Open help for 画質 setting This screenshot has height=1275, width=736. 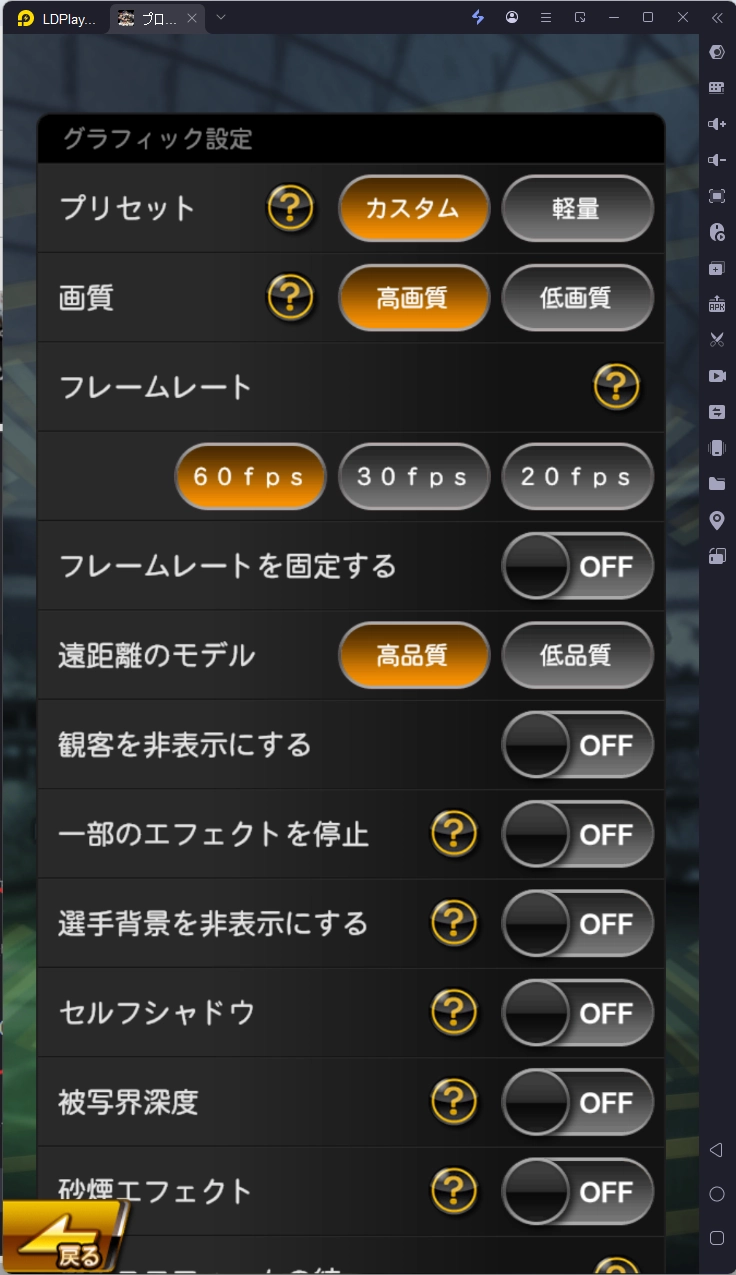tap(290, 297)
